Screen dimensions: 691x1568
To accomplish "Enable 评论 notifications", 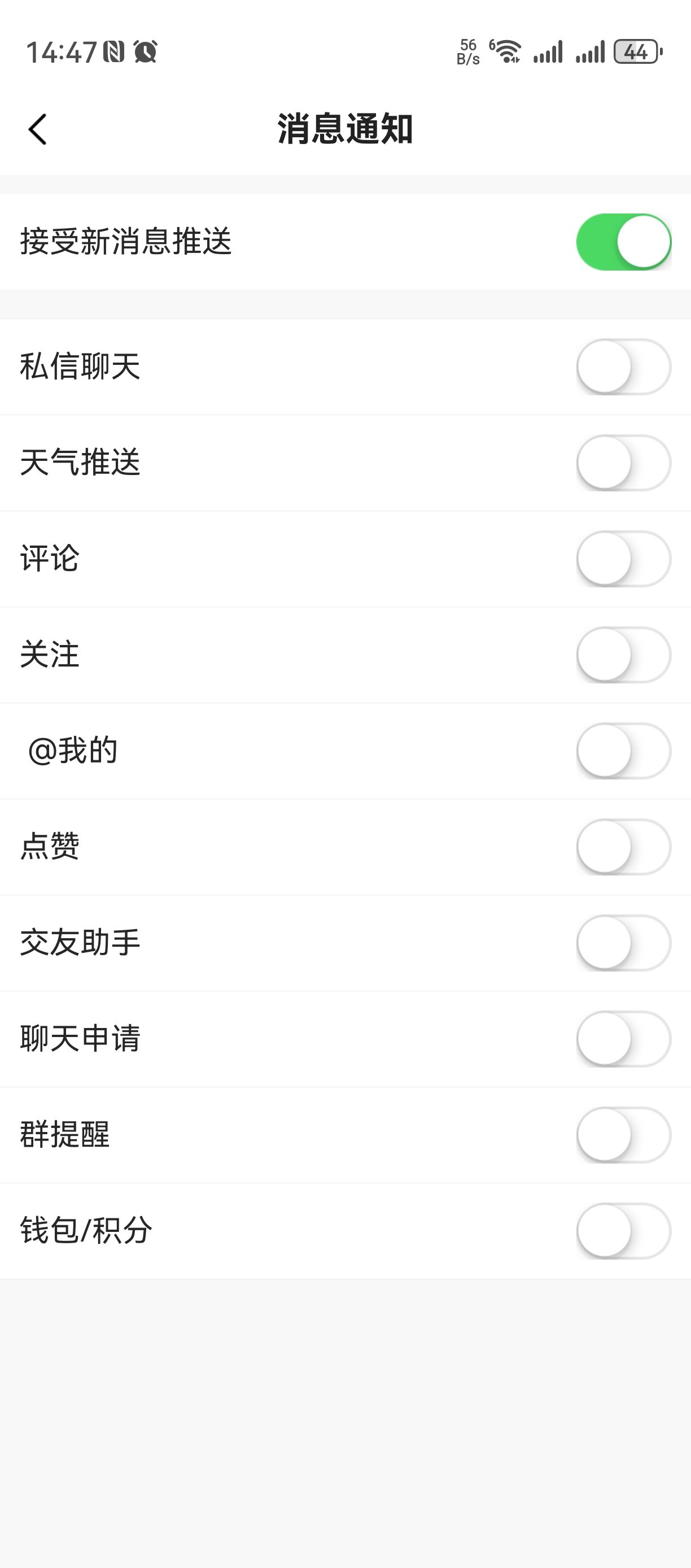I will (623, 559).
